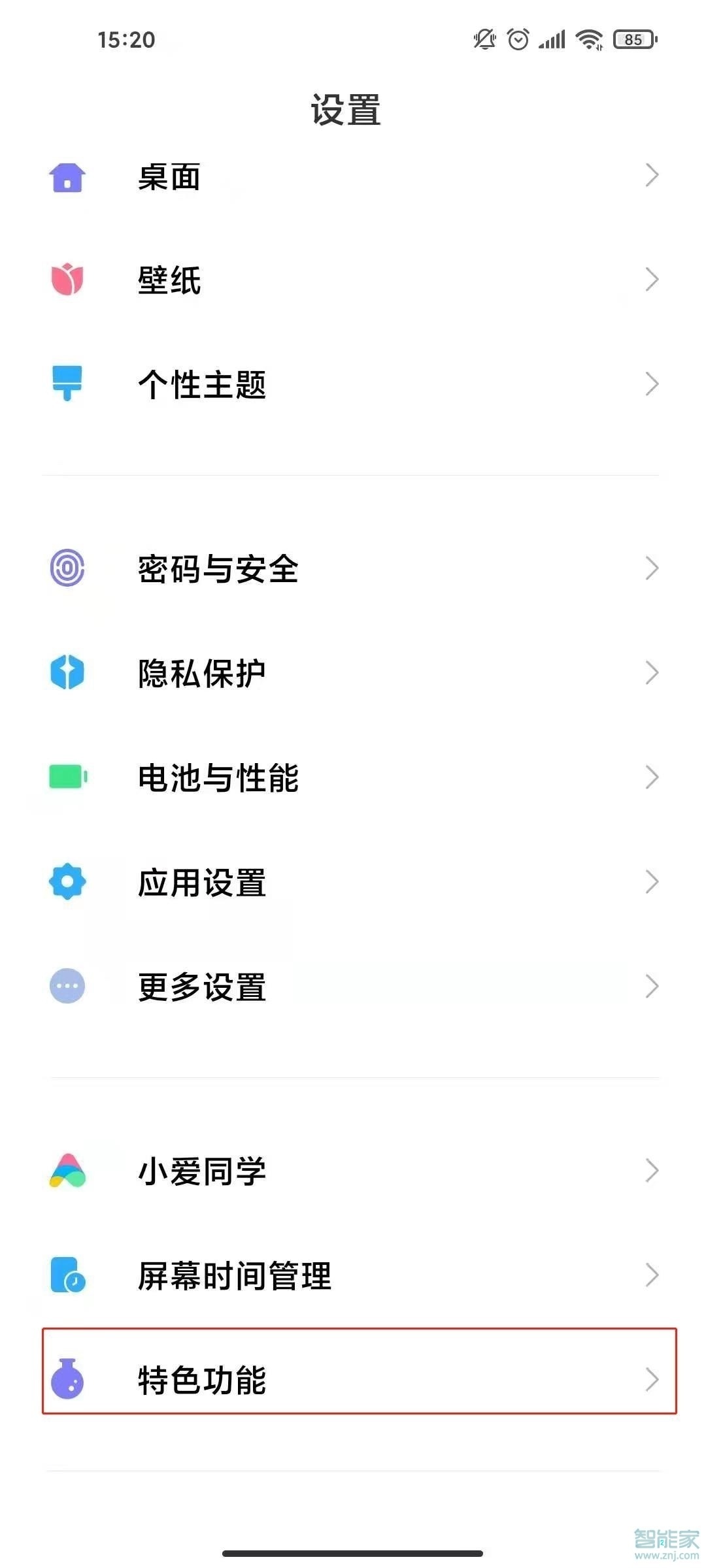
Task: Tap the alarm clock status bar icon
Action: [x=517, y=39]
